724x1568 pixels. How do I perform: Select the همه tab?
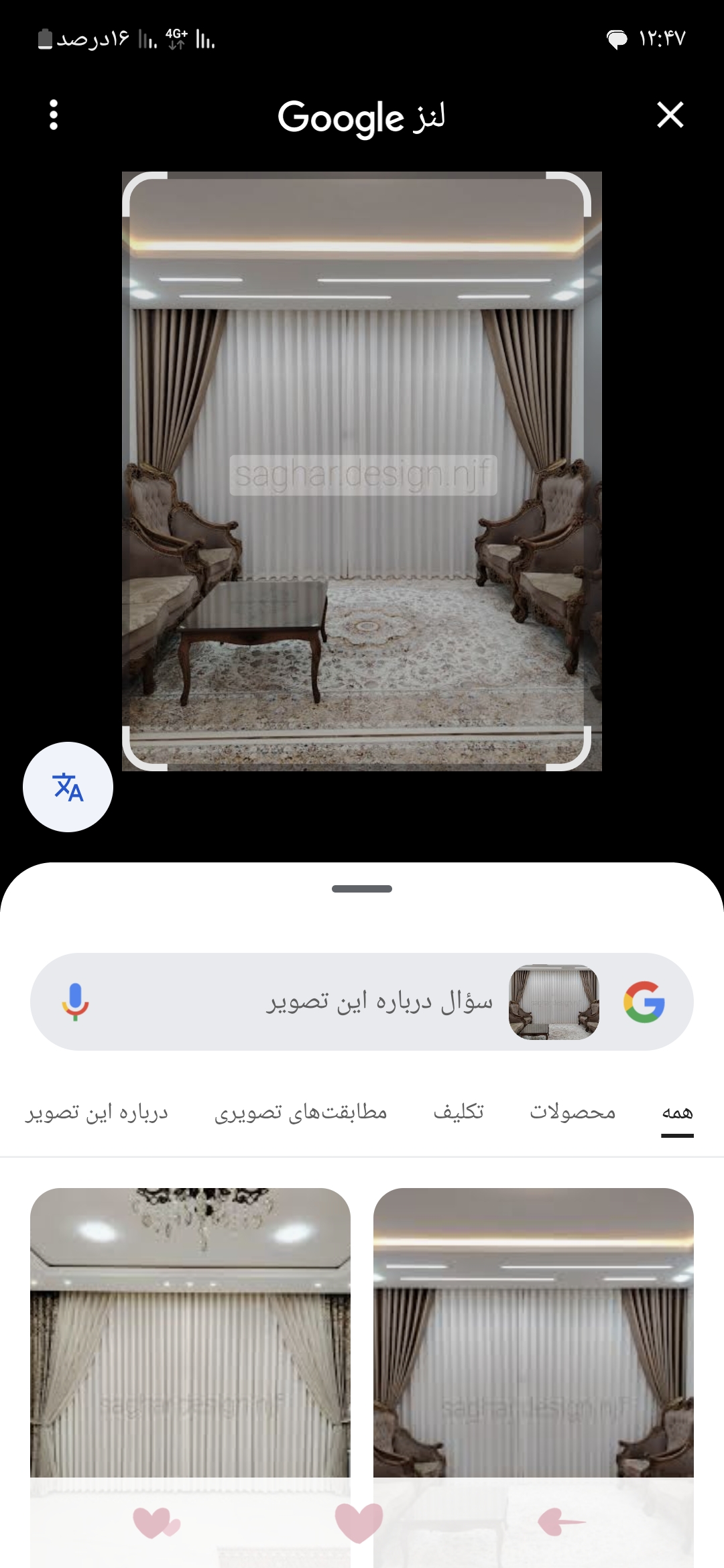tap(677, 1112)
